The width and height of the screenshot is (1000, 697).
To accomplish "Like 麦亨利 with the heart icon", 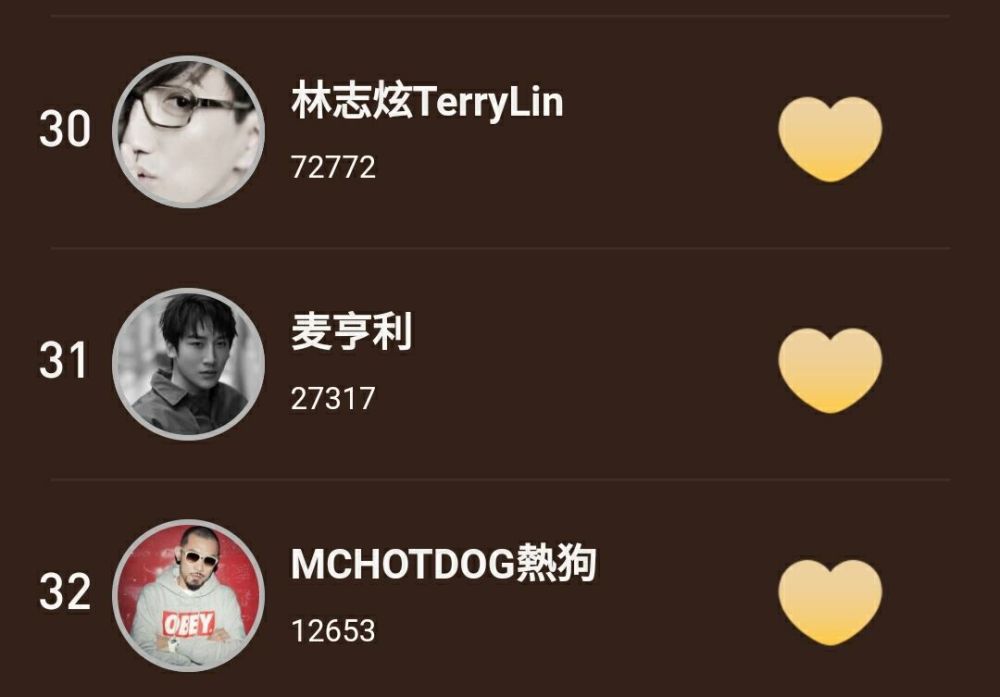I will [x=830, y=369].
